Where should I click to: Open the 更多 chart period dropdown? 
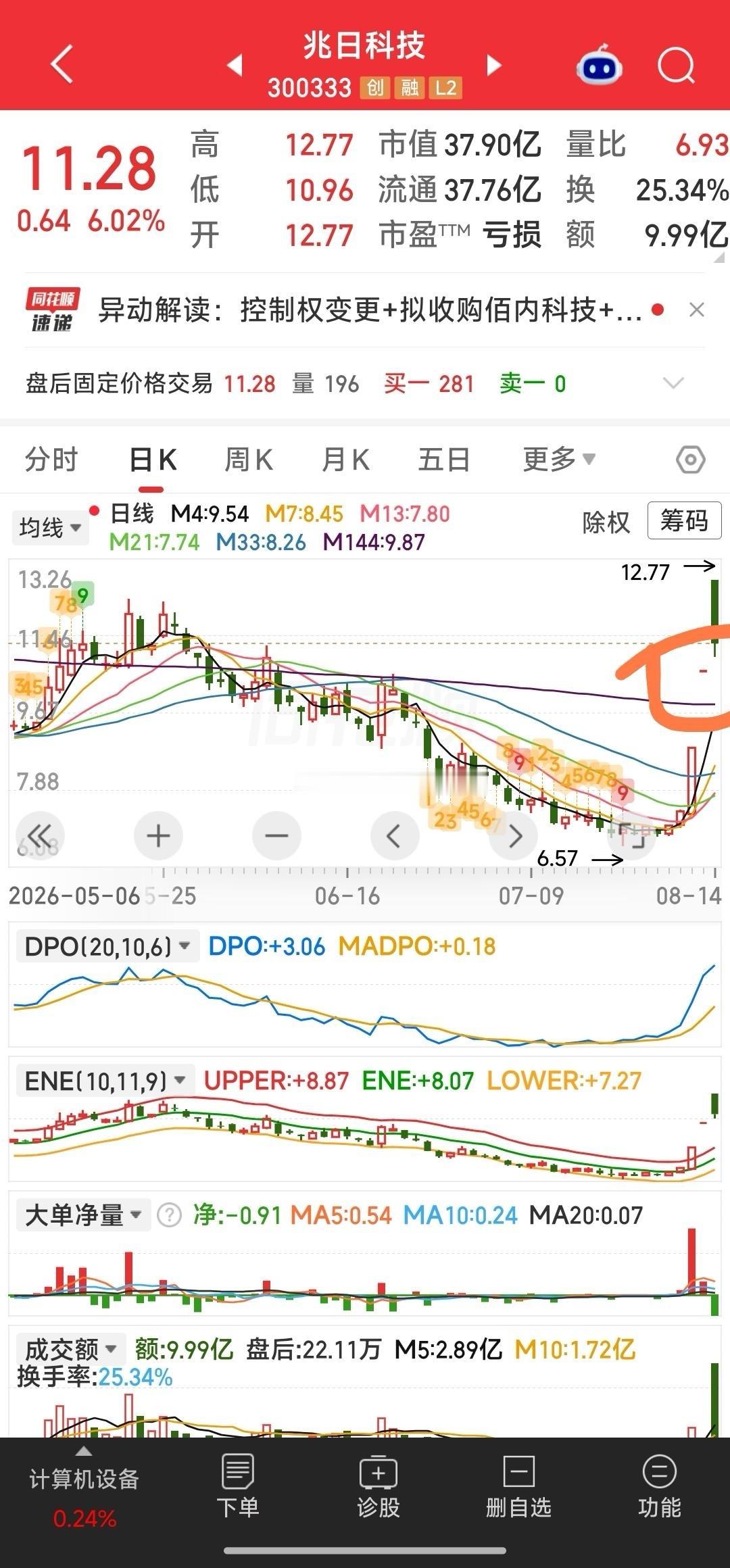pyautogui.click(x=559, y=460)
